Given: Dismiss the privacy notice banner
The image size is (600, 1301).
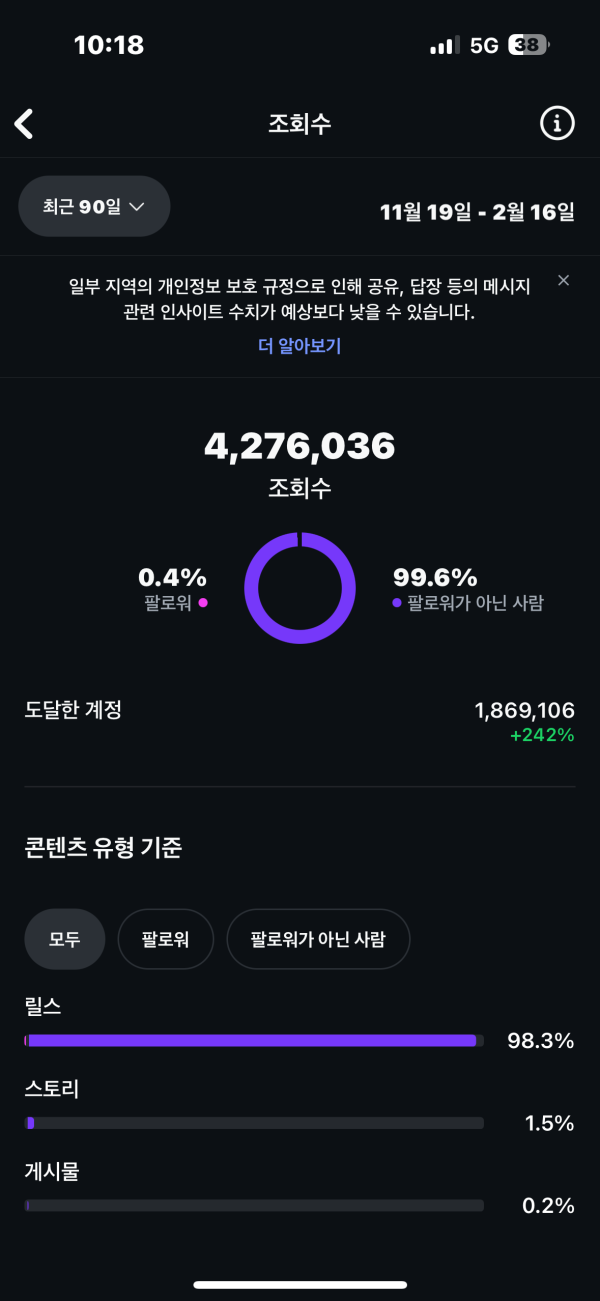Looking at the screenshot, I should pyautogui.click(x=563, y=281).
